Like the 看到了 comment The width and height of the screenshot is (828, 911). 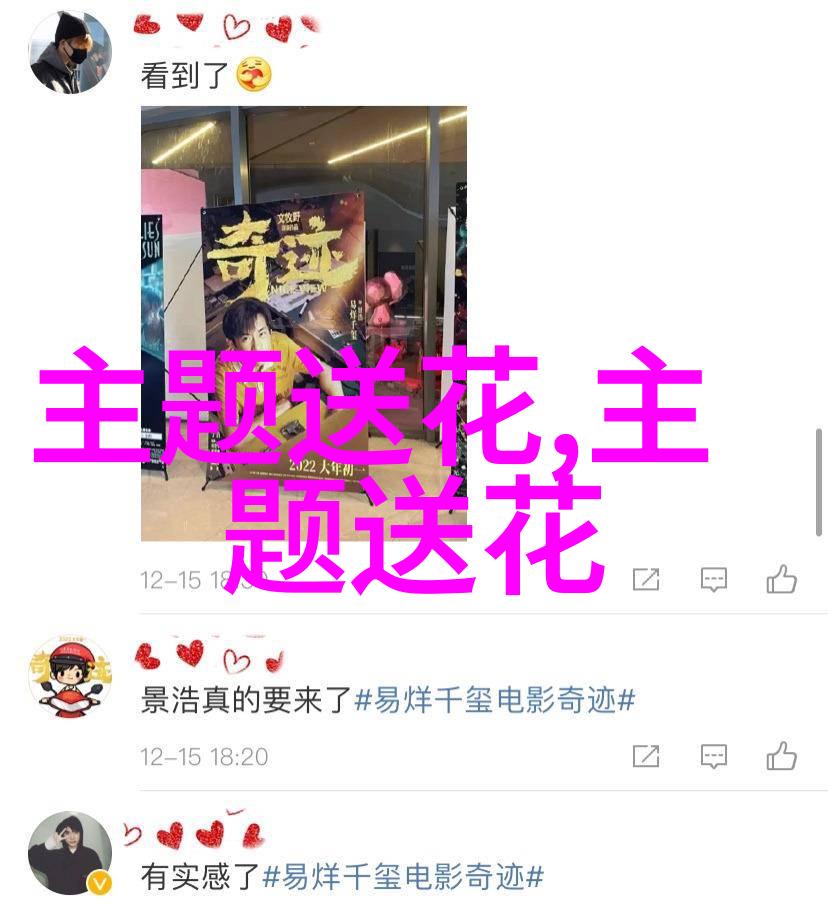(x=781, y=579)
